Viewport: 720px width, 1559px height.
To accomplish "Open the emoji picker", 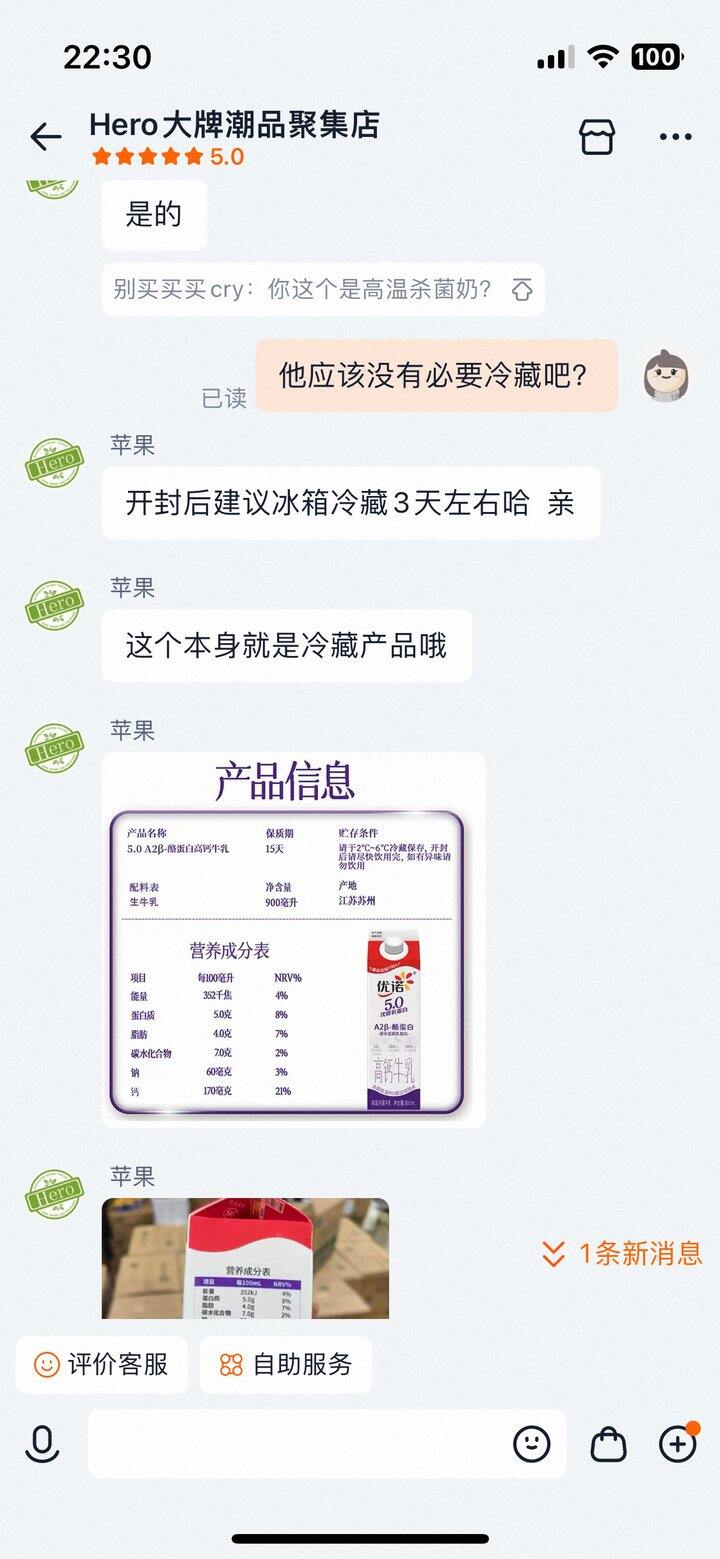I will (x=532, y=1444).
